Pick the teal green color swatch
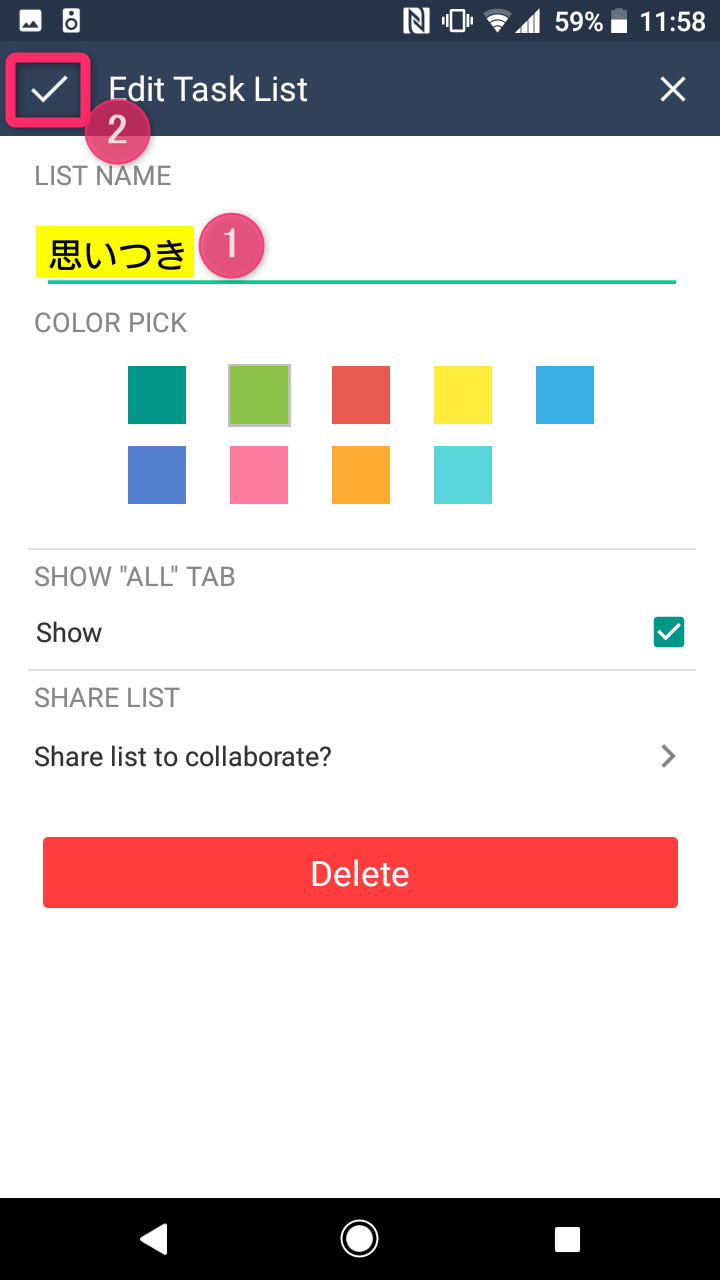This screenshot has height=1280, width=720. click(x=157, y=395)
